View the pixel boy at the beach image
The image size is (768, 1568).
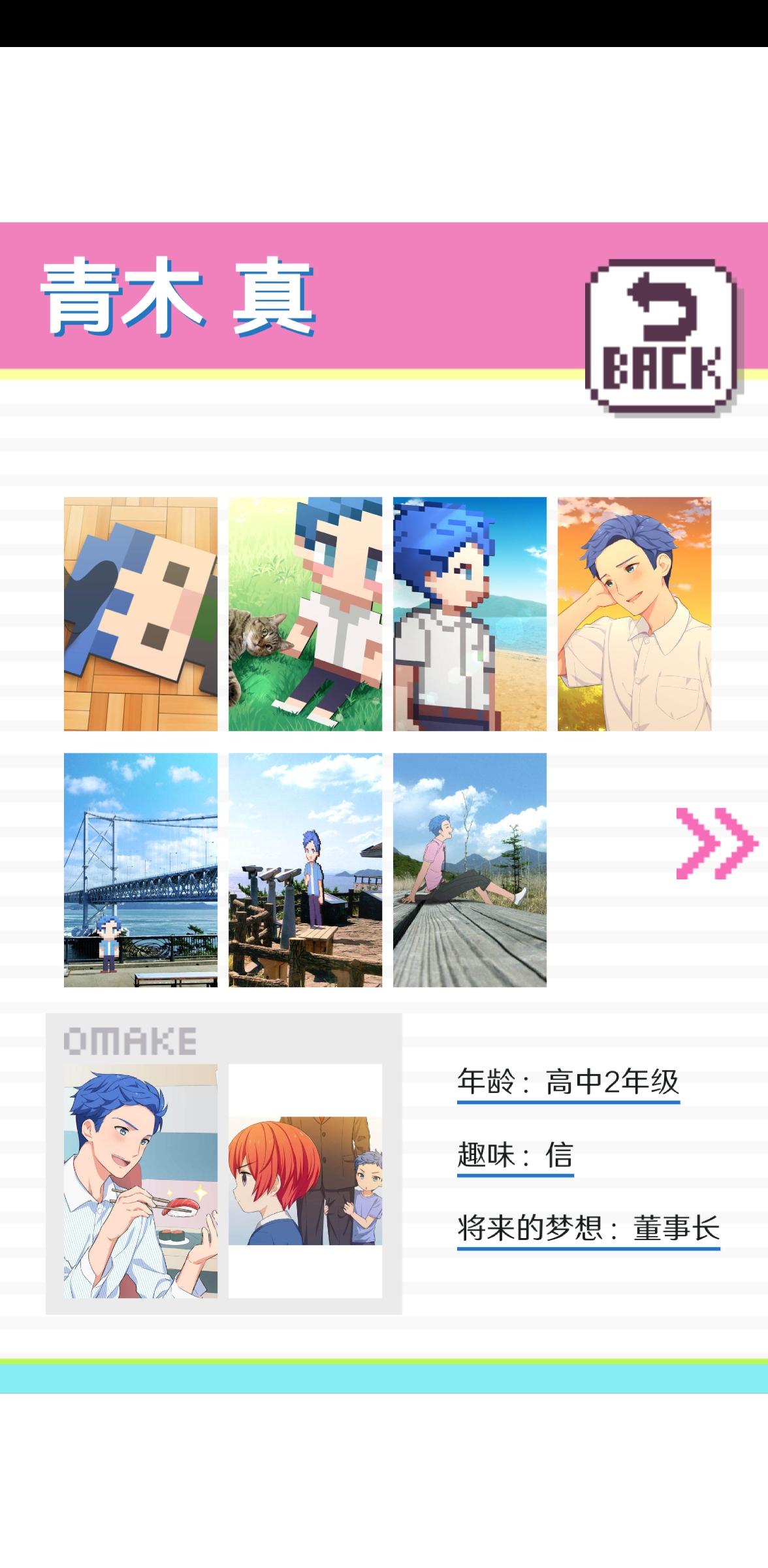[470, 613]
